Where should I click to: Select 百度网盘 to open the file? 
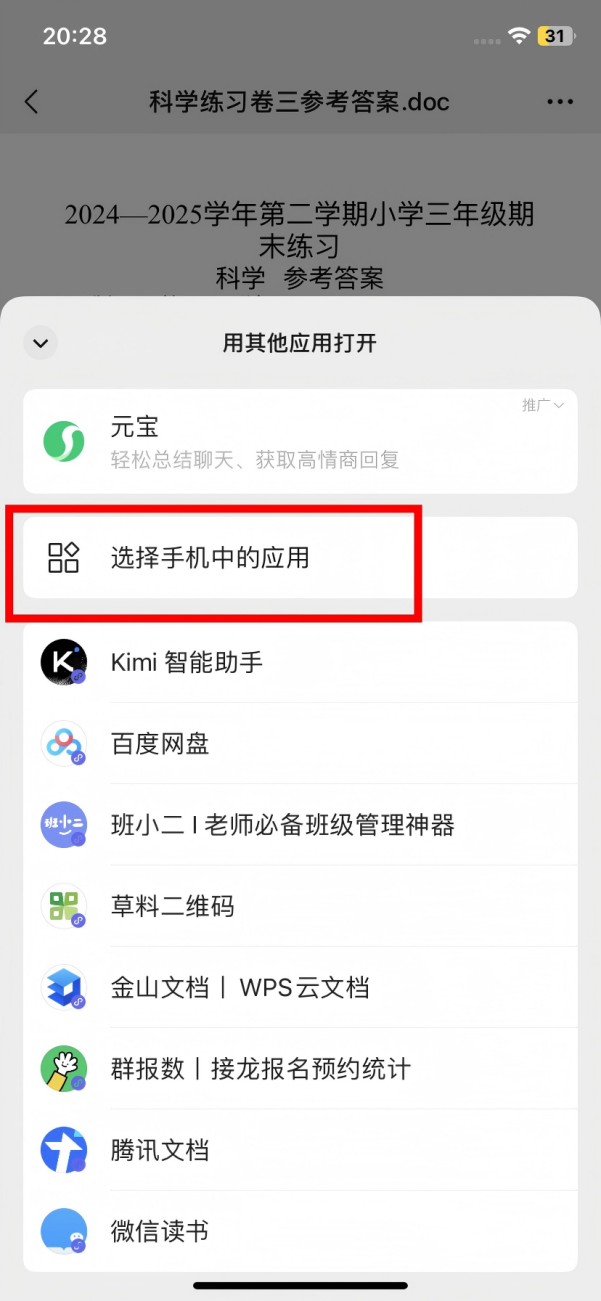[x=300, y=743]
